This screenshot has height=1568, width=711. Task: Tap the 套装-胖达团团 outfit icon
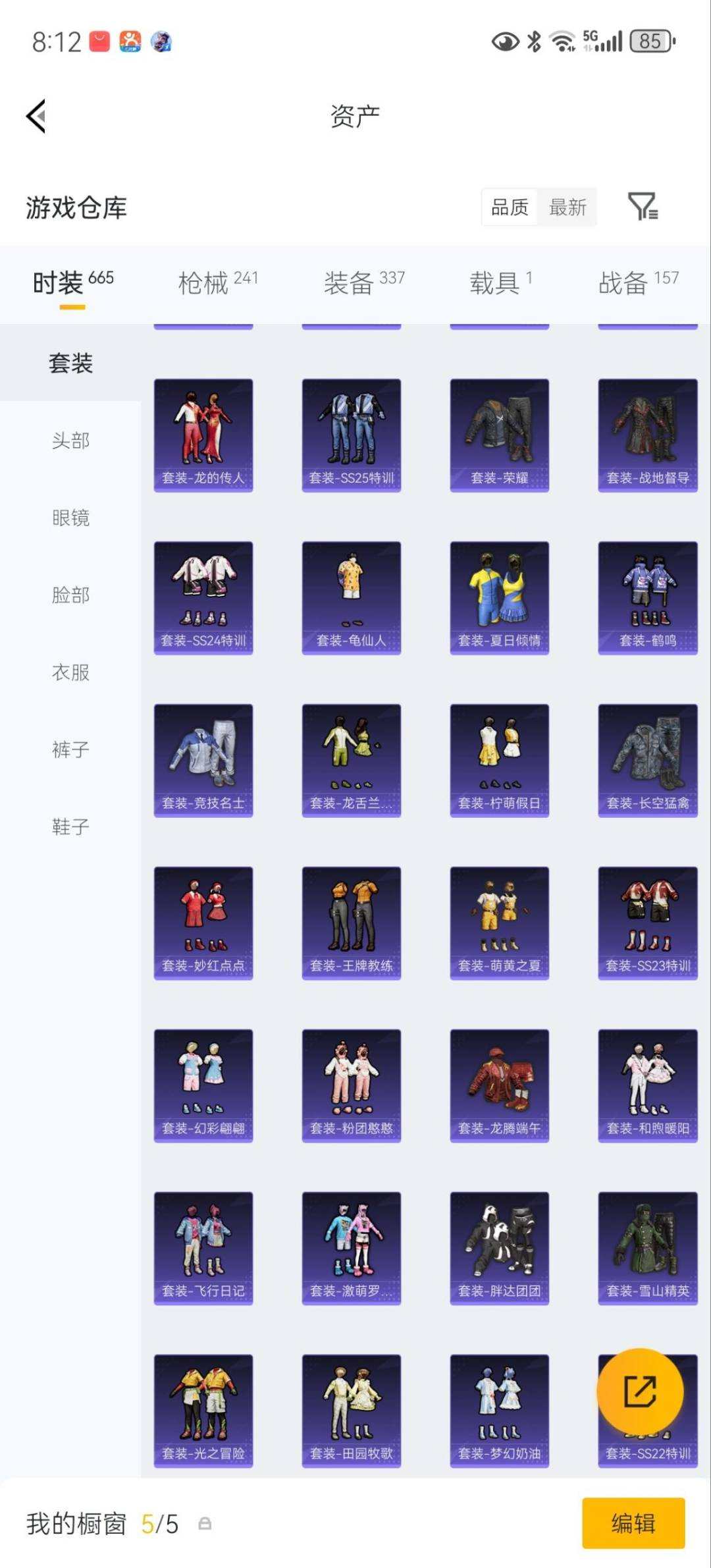tap(499, 1248)
